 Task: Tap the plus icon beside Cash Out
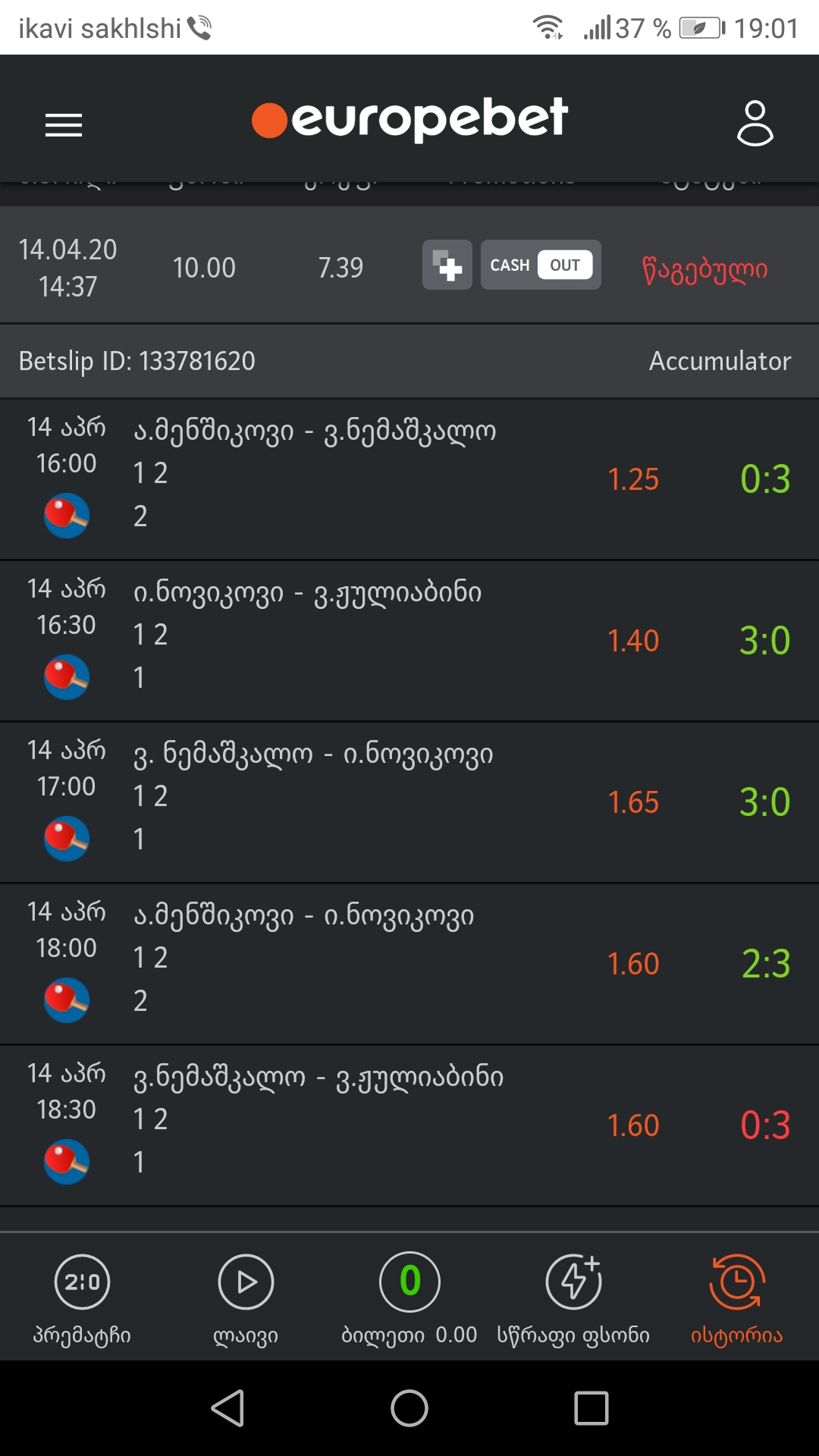(x=447, y=265)
